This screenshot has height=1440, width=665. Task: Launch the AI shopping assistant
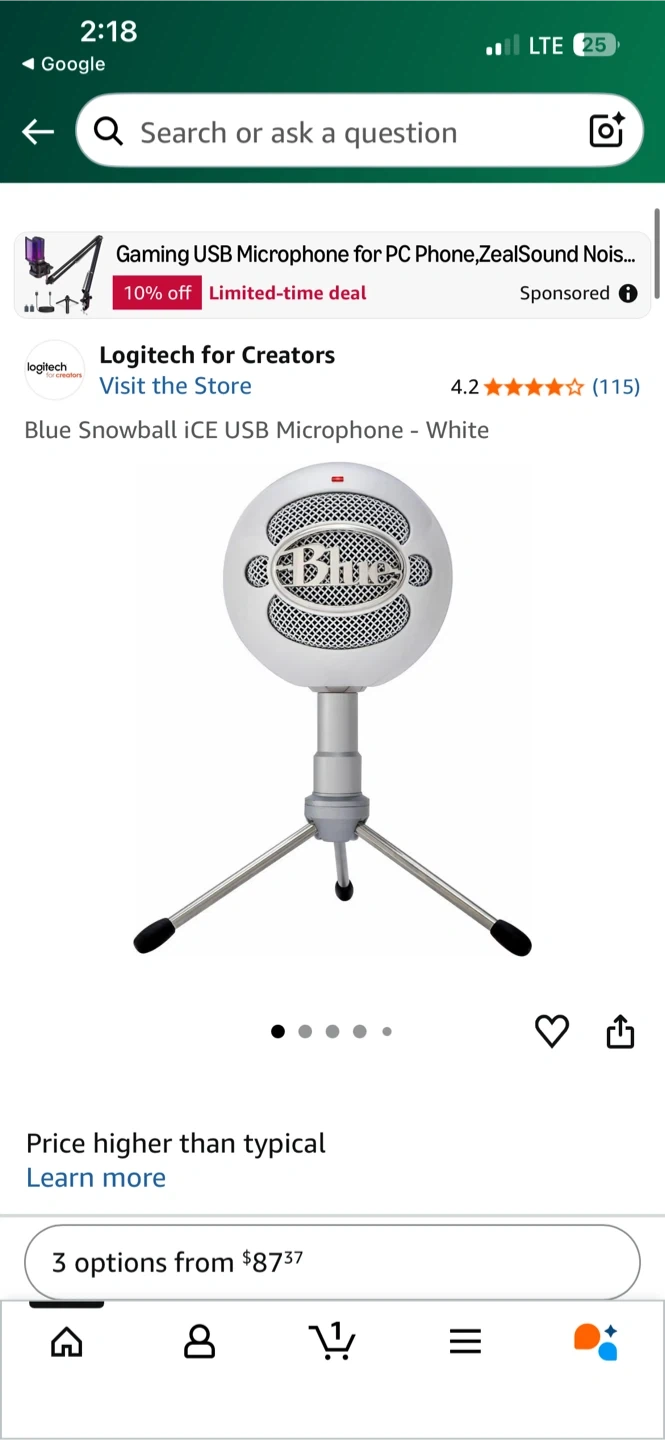click(596, 1341)
